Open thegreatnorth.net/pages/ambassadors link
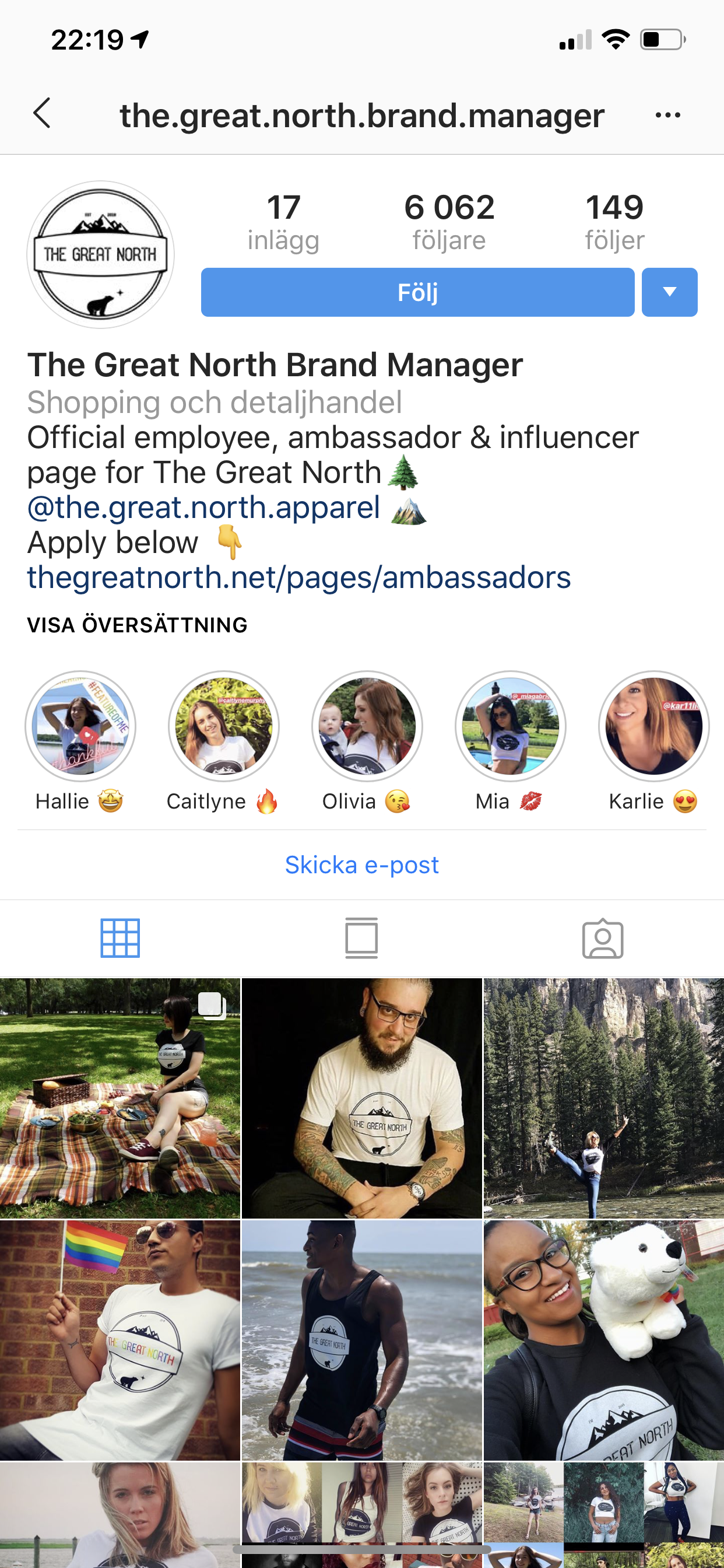This screenshot has height=1568, width=724. [x=298, y=577]
